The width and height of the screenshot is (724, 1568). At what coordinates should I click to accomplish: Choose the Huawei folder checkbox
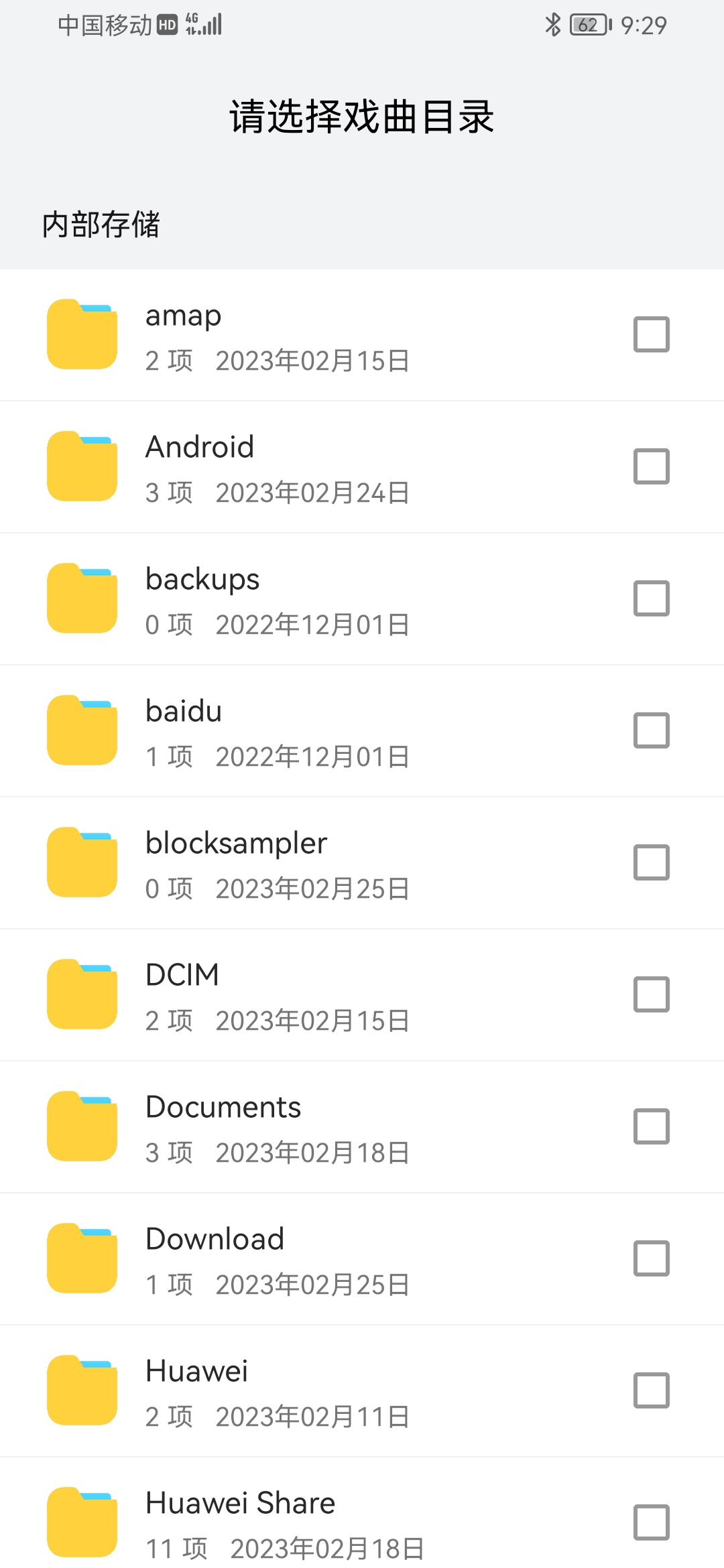[x=652, y=1390]
